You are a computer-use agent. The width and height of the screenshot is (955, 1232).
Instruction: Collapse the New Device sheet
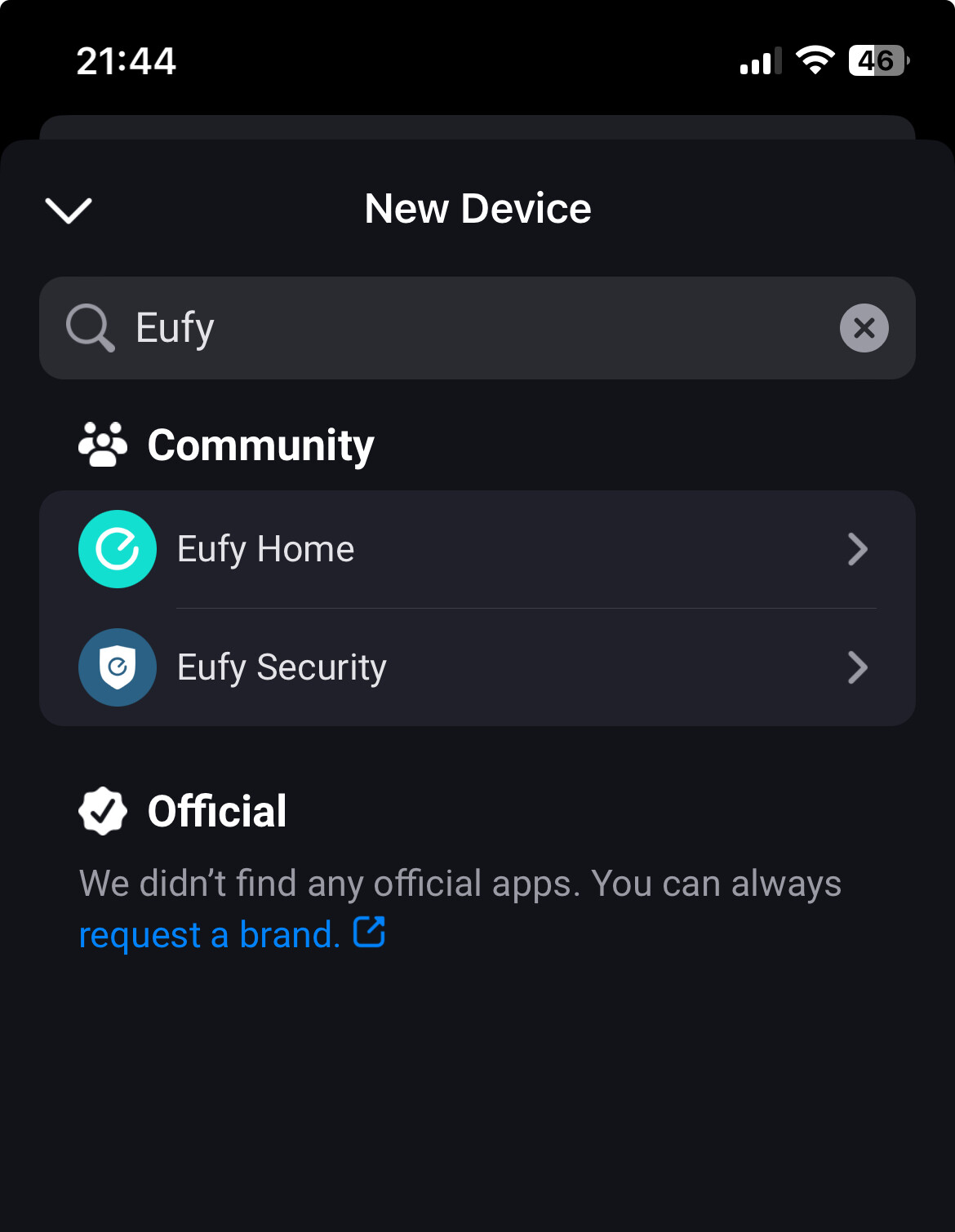point(69,210)
